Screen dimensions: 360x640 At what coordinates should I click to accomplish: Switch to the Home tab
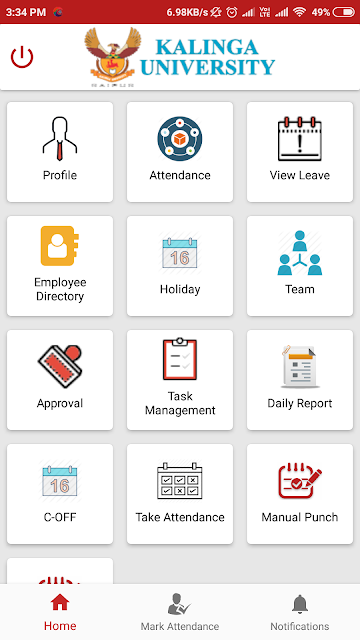(60, 612)
